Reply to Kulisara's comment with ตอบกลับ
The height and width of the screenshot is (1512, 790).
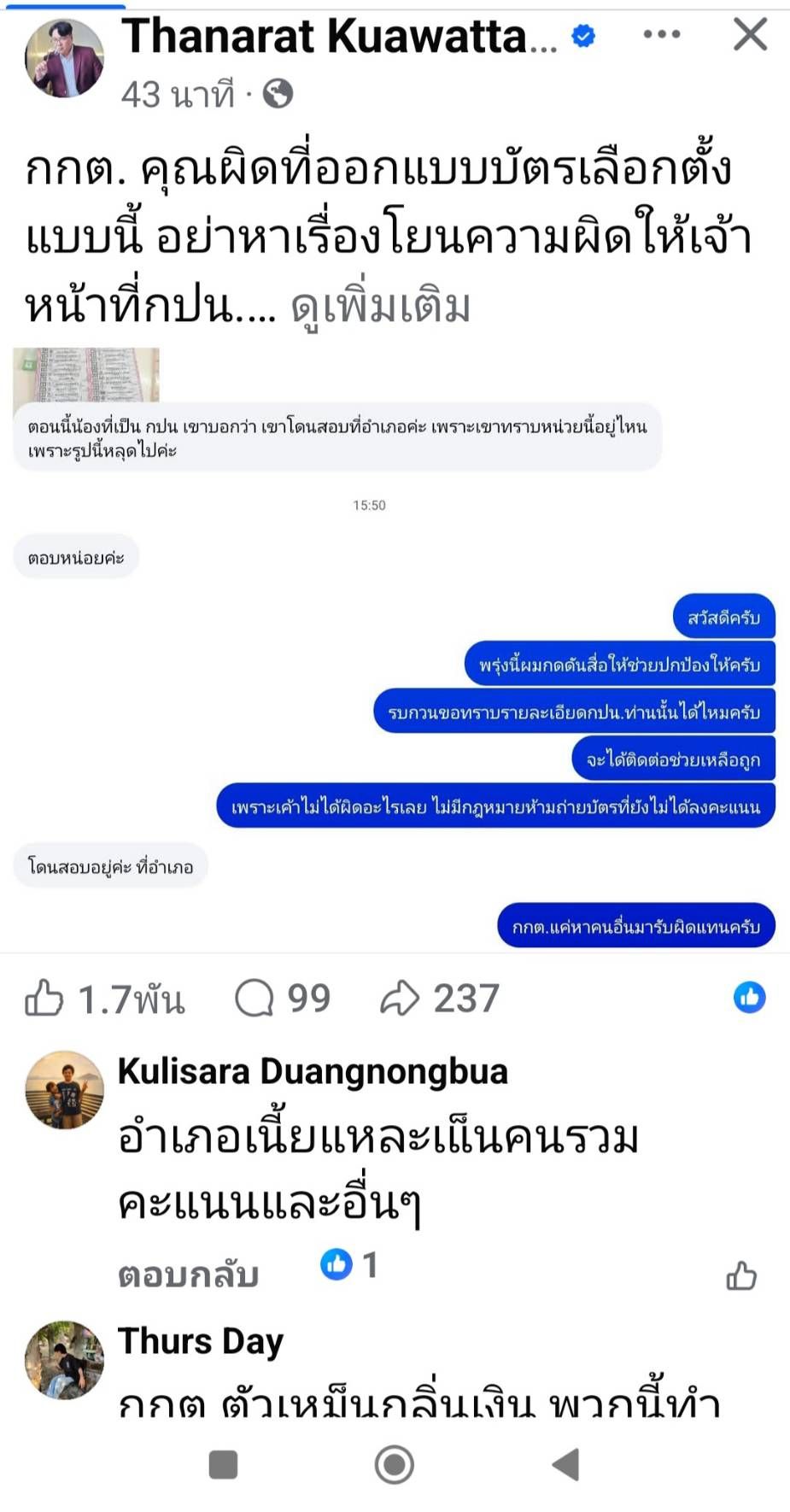pos(188,1275)
